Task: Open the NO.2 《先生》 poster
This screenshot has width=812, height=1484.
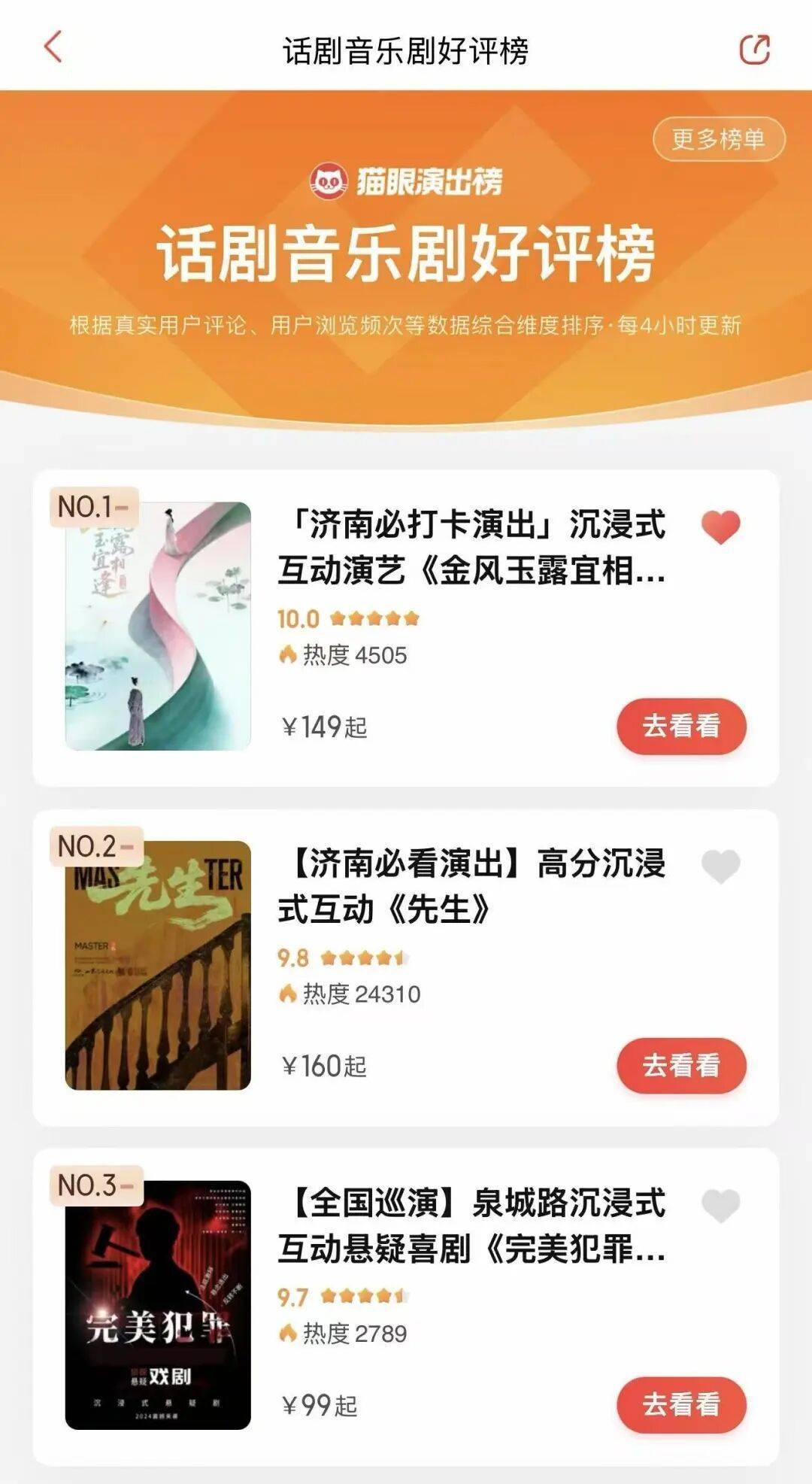Action: pyautogui.click(x=158, y=965)
